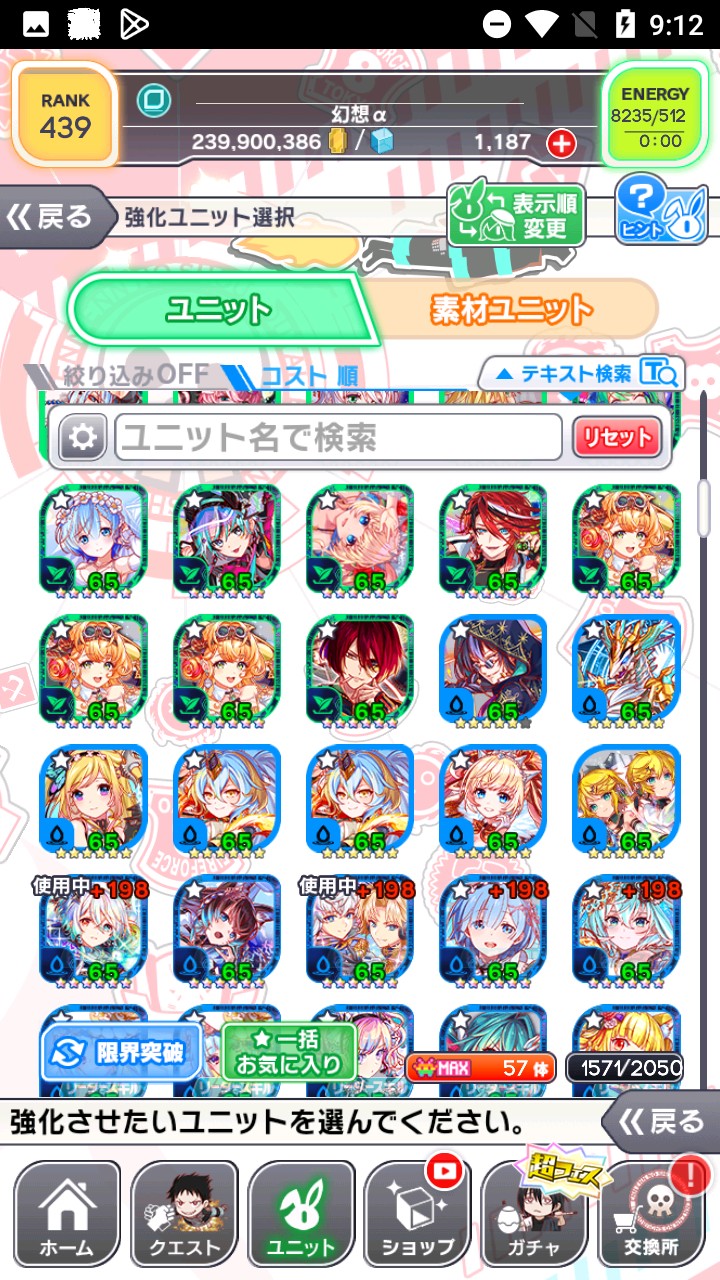Go to the ホーム tab
720x1280 pixels.
(66, 1213)
